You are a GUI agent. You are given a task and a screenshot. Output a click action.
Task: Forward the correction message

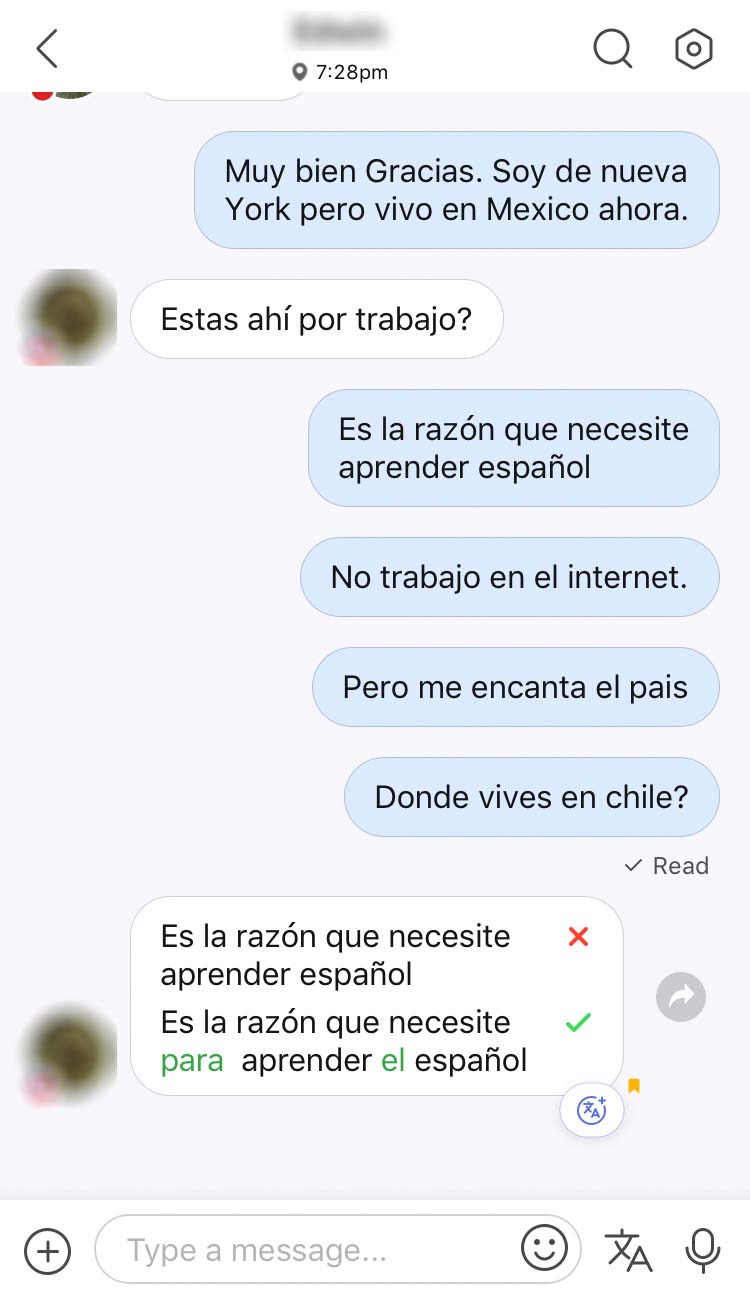[x=681, y=996]
